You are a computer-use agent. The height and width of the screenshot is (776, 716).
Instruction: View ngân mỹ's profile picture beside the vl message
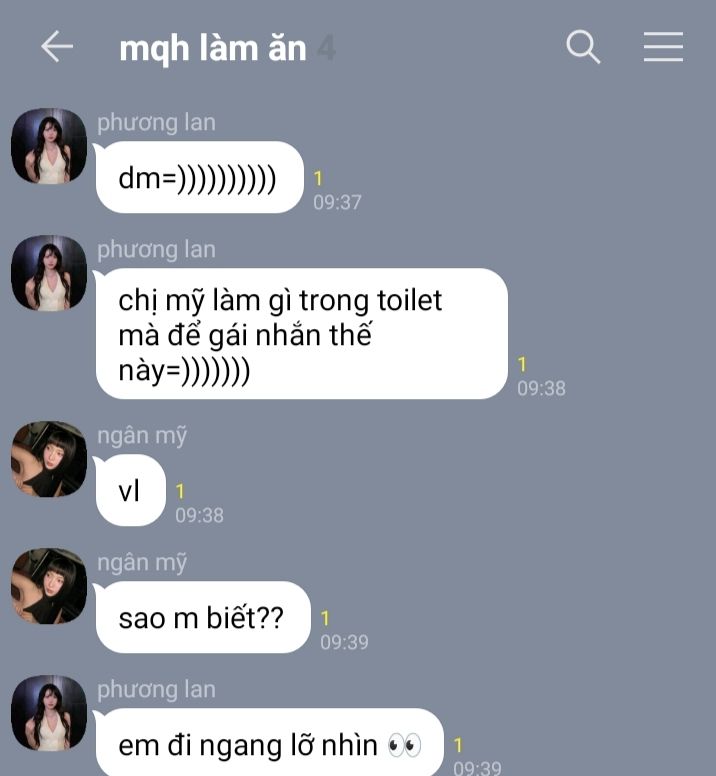click(x=48, y=459)
